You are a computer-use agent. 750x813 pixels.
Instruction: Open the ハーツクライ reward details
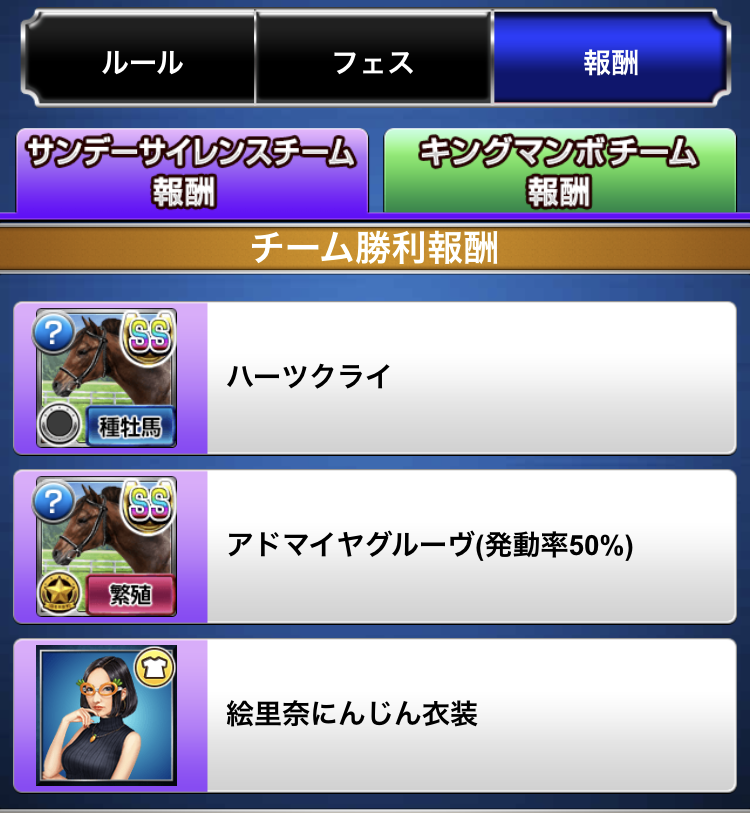(470, 378)
